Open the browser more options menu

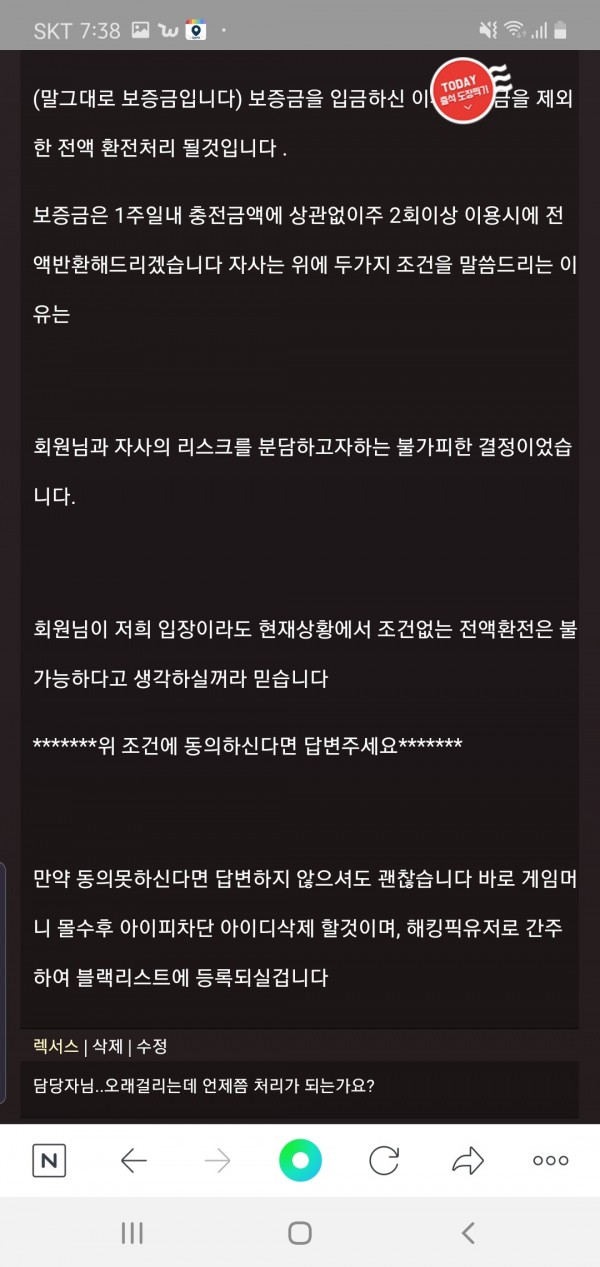coord(550,1160)
